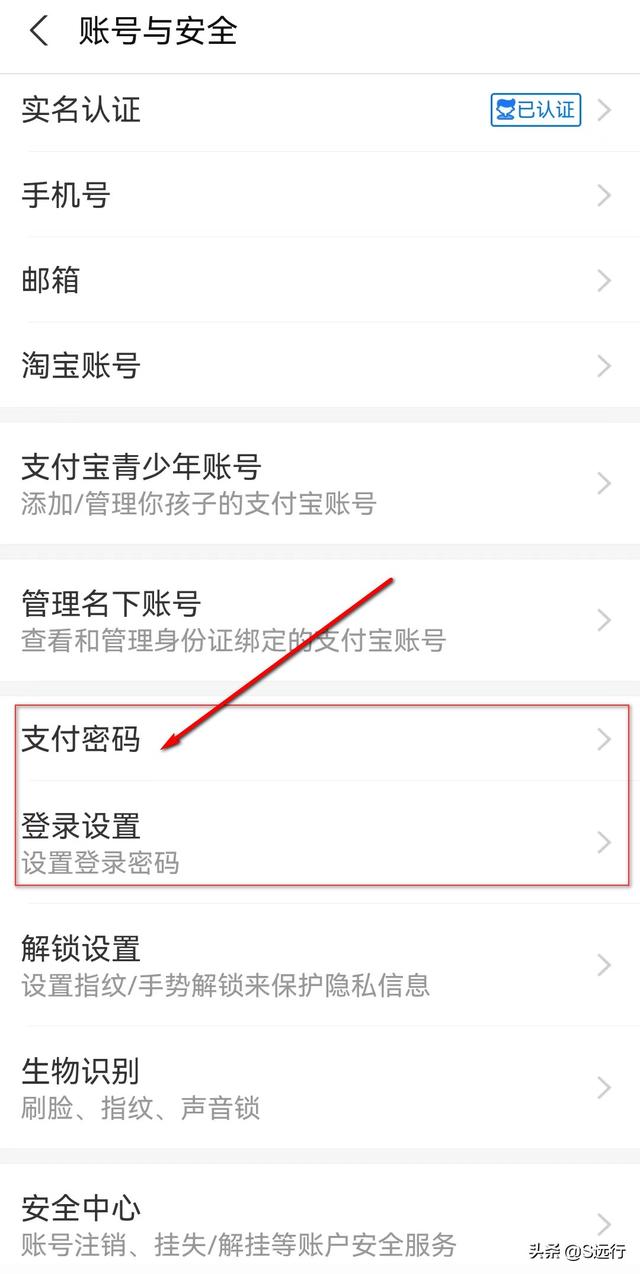Open the 邮箱 setting
Image resolution: width=640 pixels, height=1274 pixels.
(320, 280)
